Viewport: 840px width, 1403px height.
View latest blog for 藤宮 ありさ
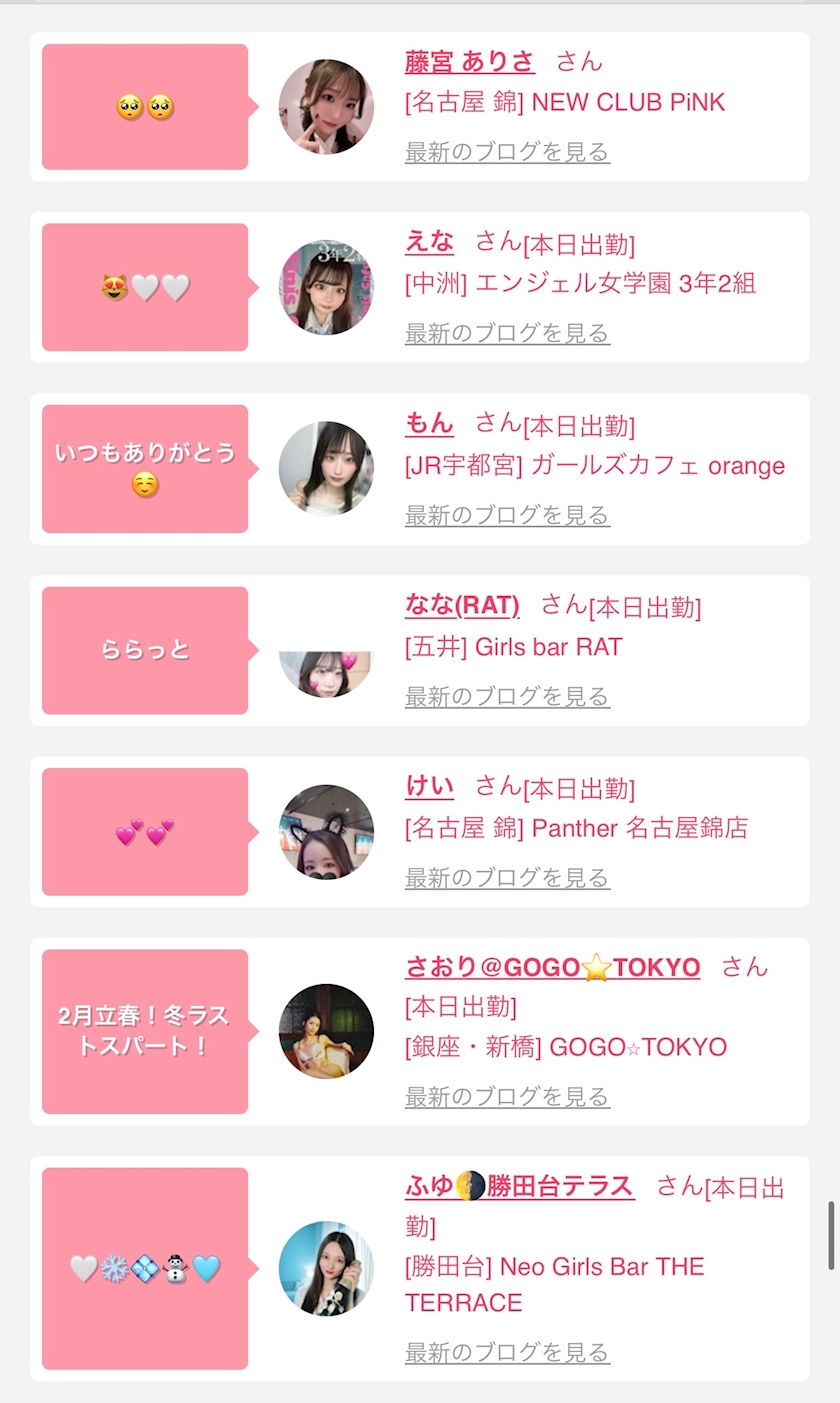tap(507, 152)
